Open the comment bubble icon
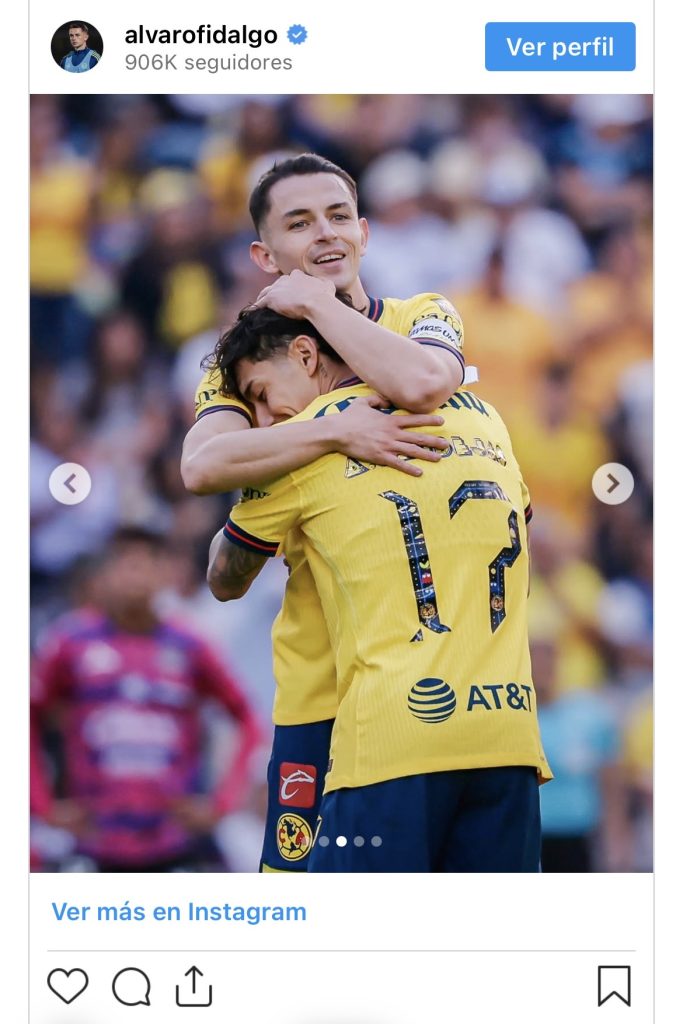Image resolution: width=683 pixels, height=1024 pixels. pos(131,986)
